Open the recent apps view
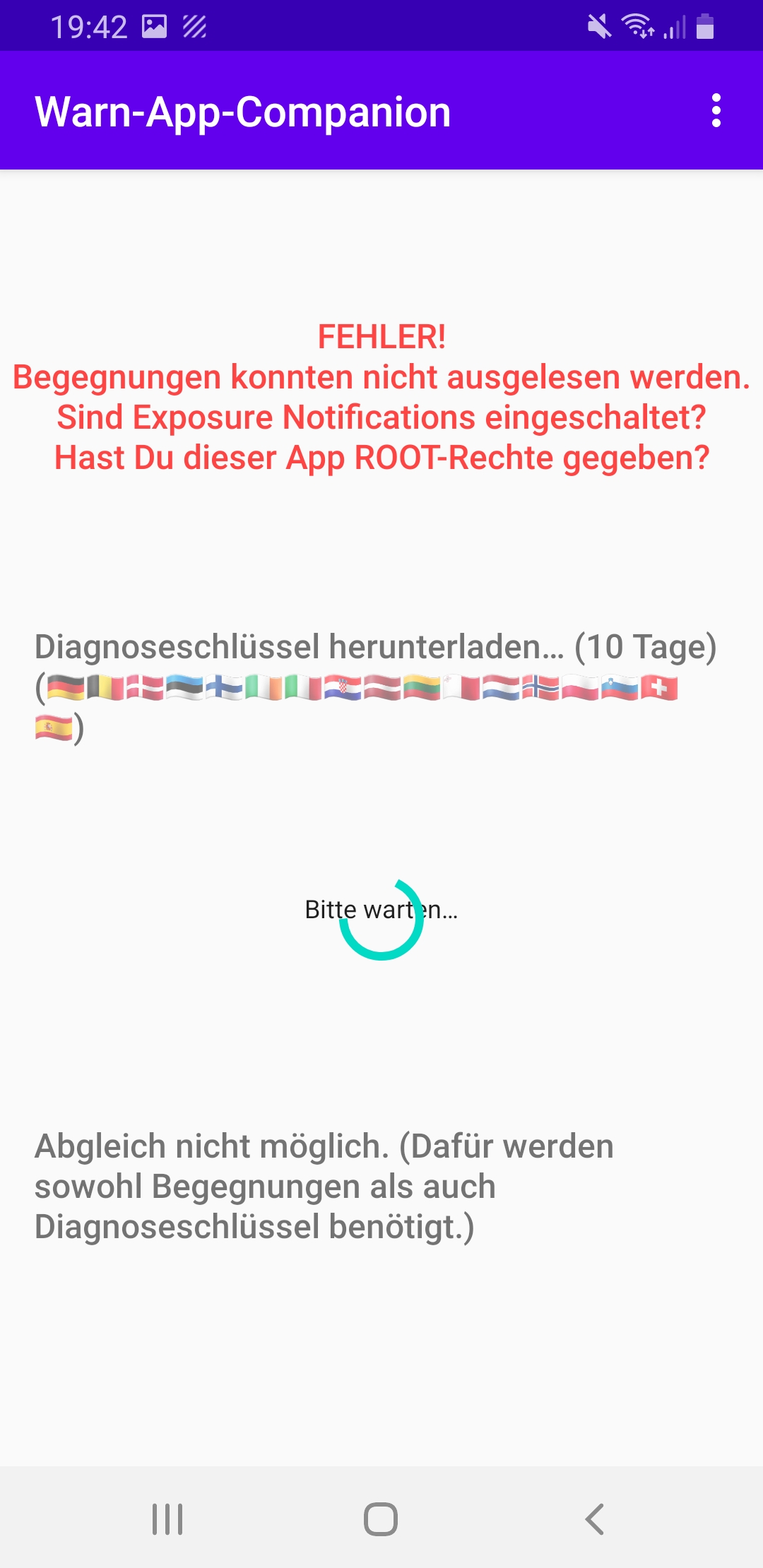 point(168,1519)
